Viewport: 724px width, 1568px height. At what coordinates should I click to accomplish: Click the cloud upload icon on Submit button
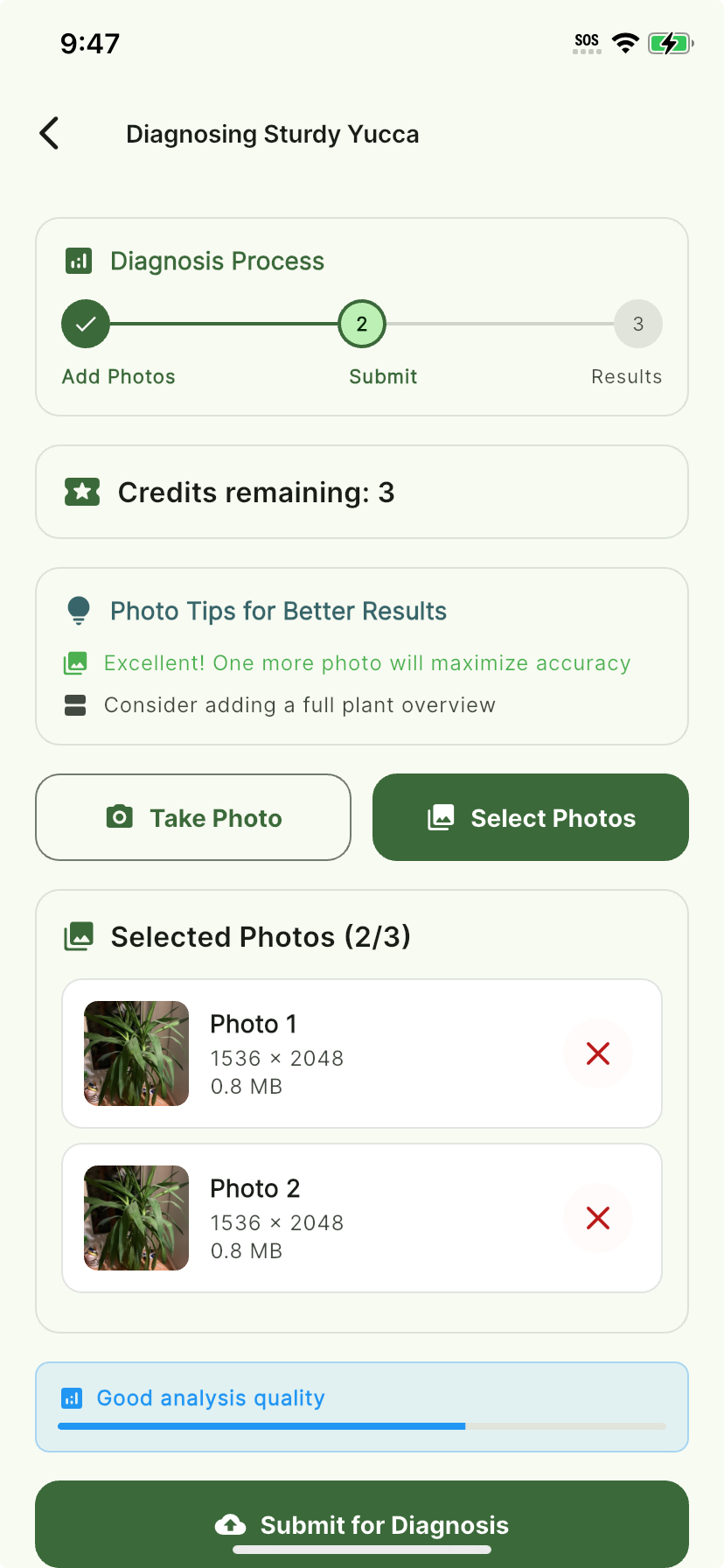pos(231,1524)
